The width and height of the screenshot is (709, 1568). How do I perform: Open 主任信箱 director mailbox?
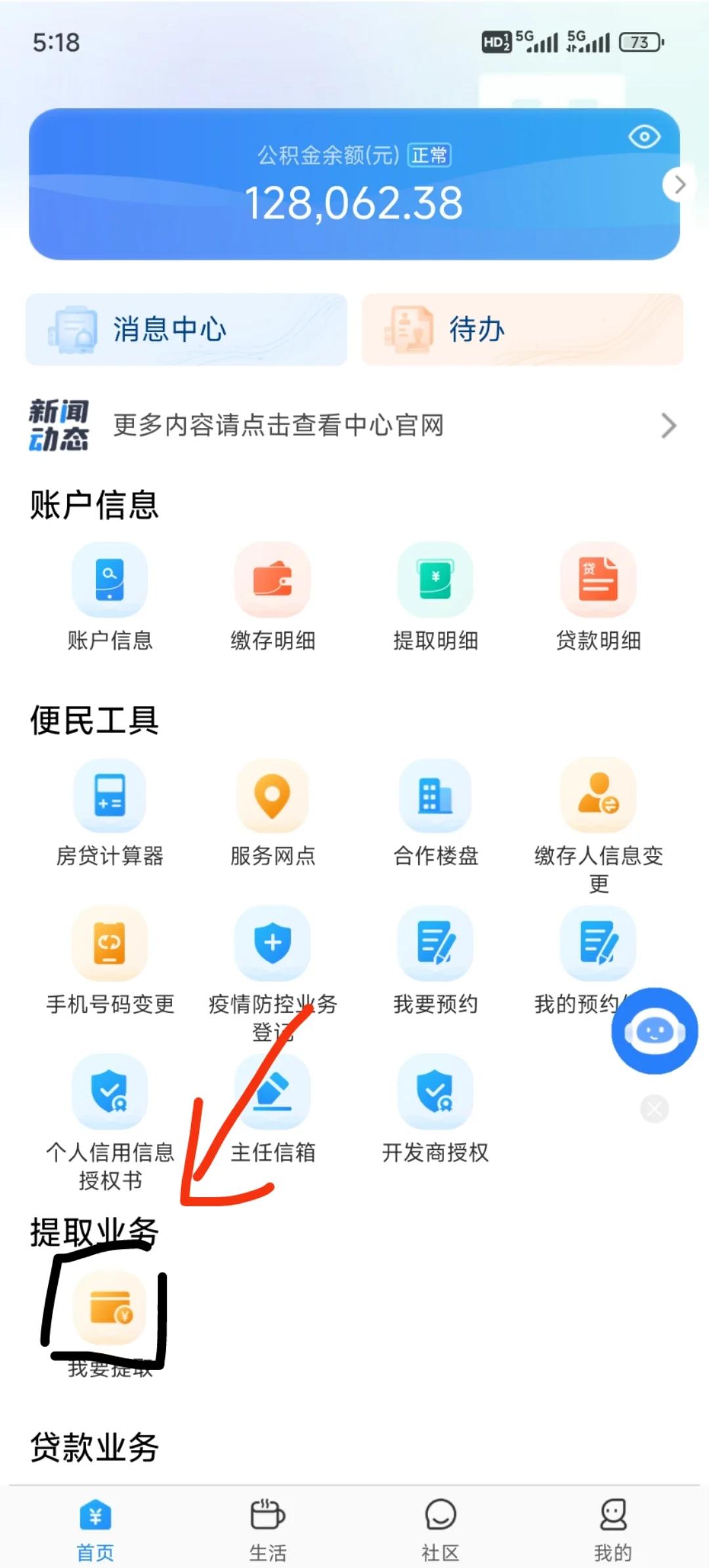272,1093
